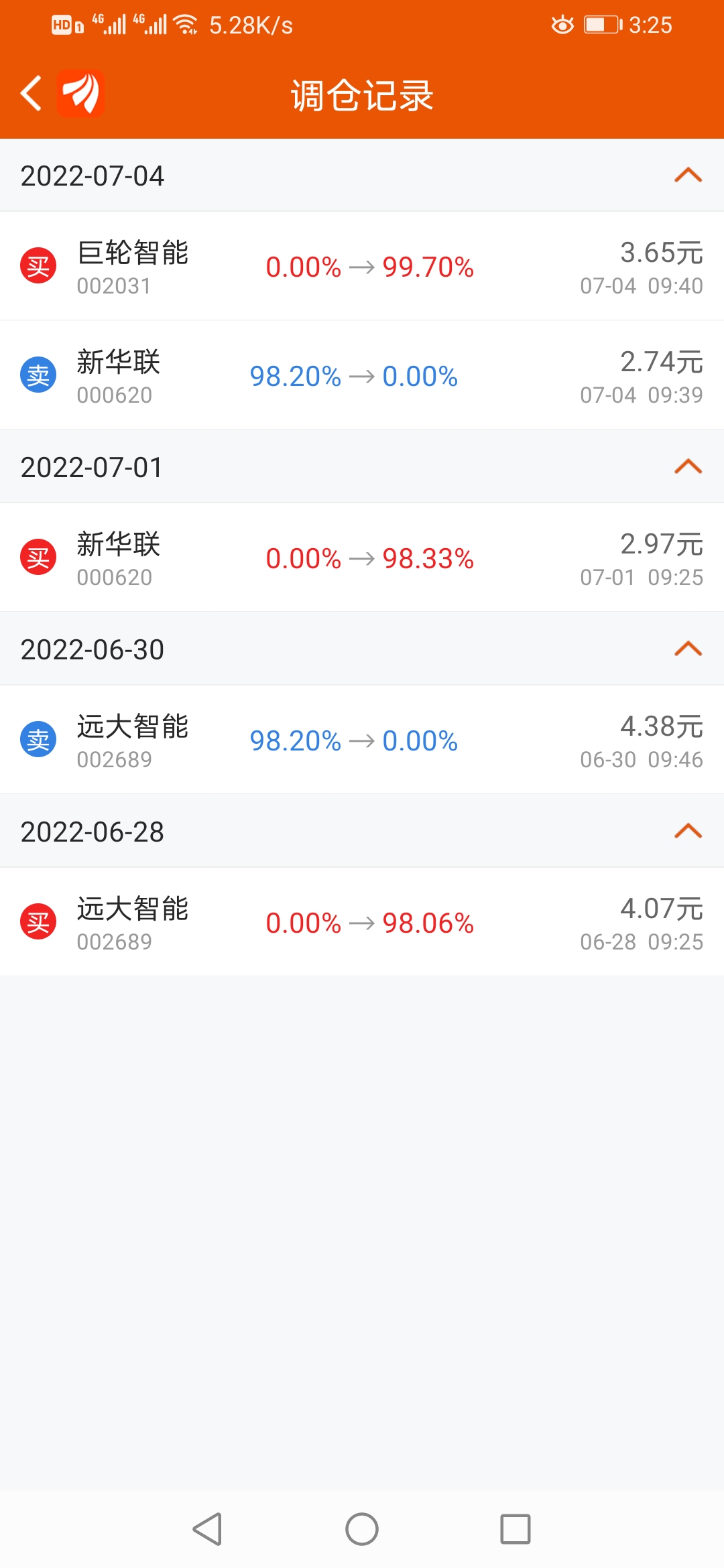This screenshot has height=1568, width=724.
Task: Open the 远大智能 buy record at 4.07元
Action: (362, 922)
